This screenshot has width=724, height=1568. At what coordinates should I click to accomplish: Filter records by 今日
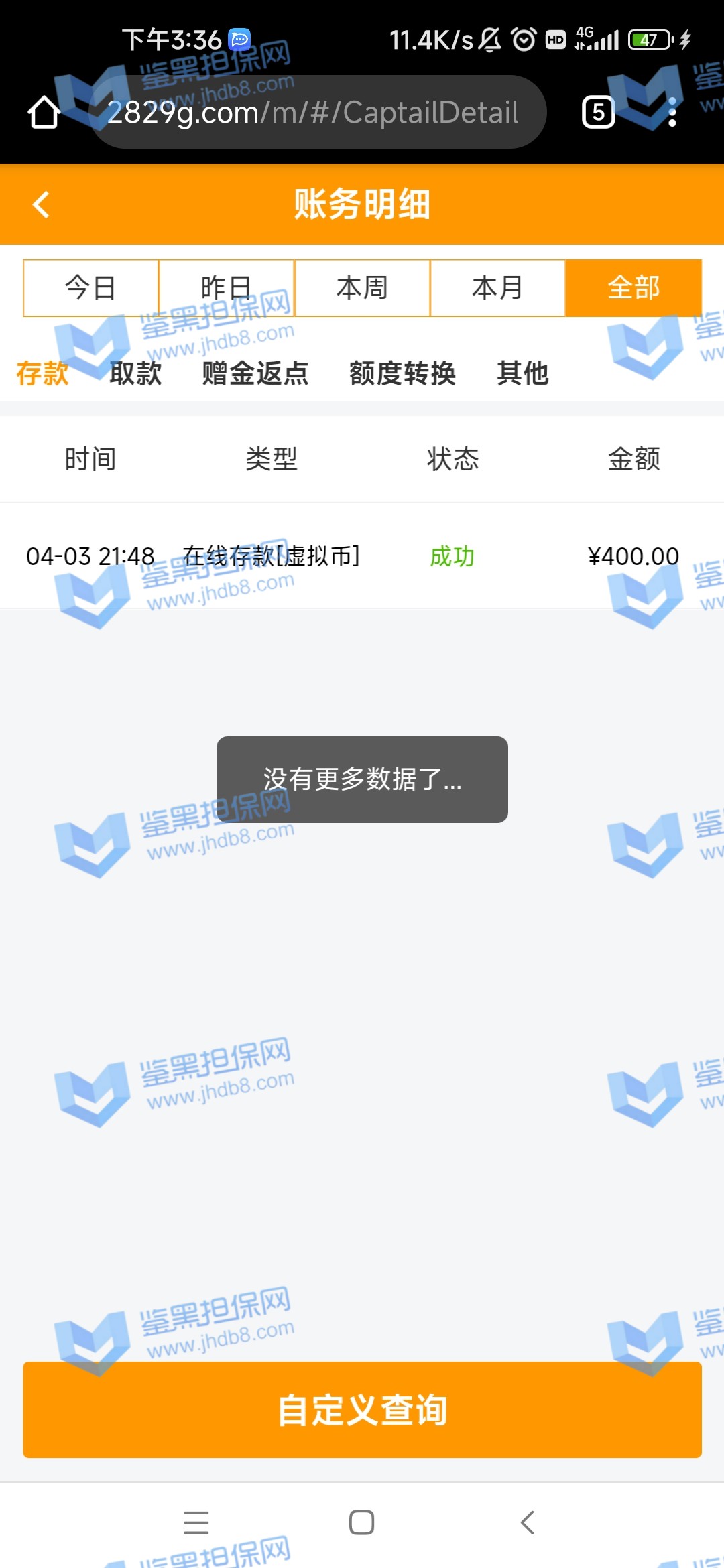[91, 288]
